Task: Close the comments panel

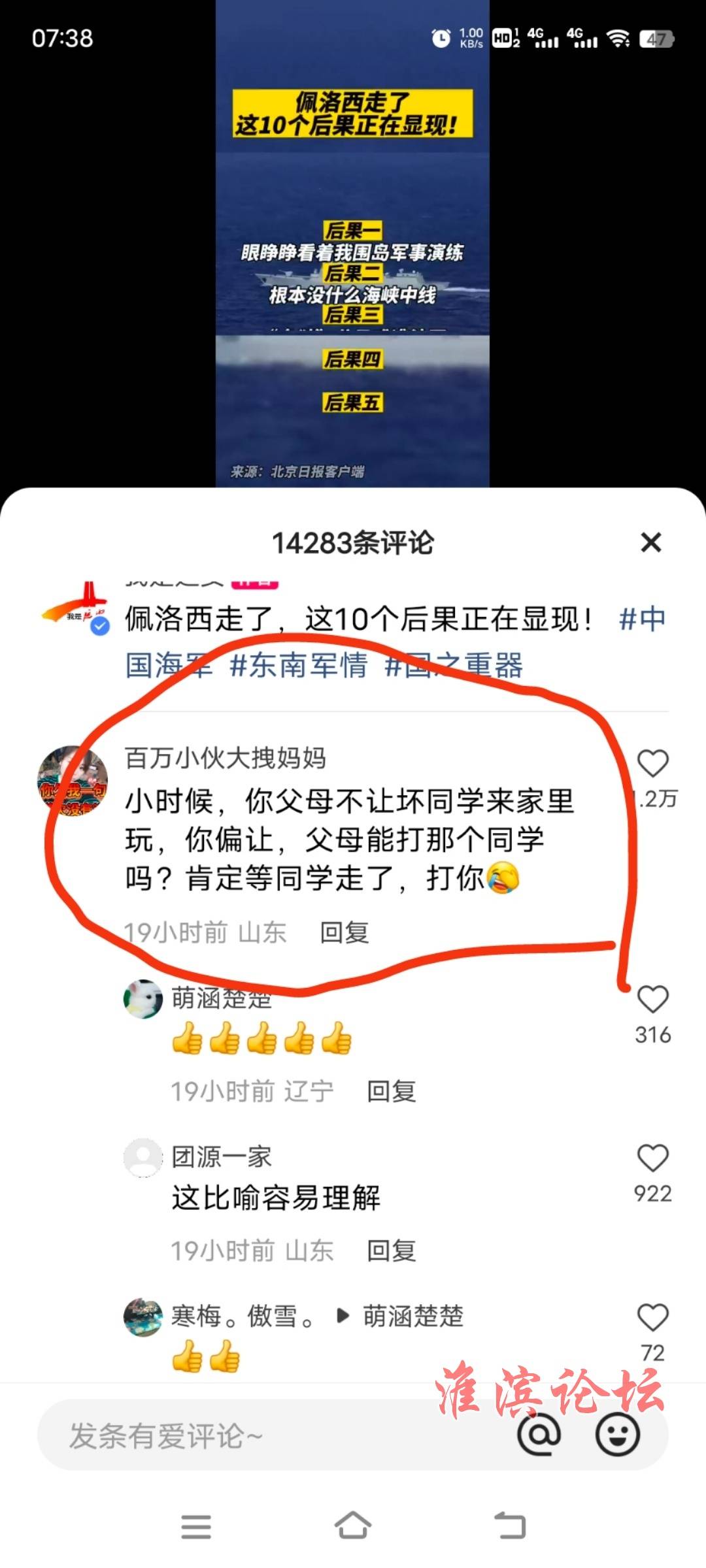Action: click(651, 542)
